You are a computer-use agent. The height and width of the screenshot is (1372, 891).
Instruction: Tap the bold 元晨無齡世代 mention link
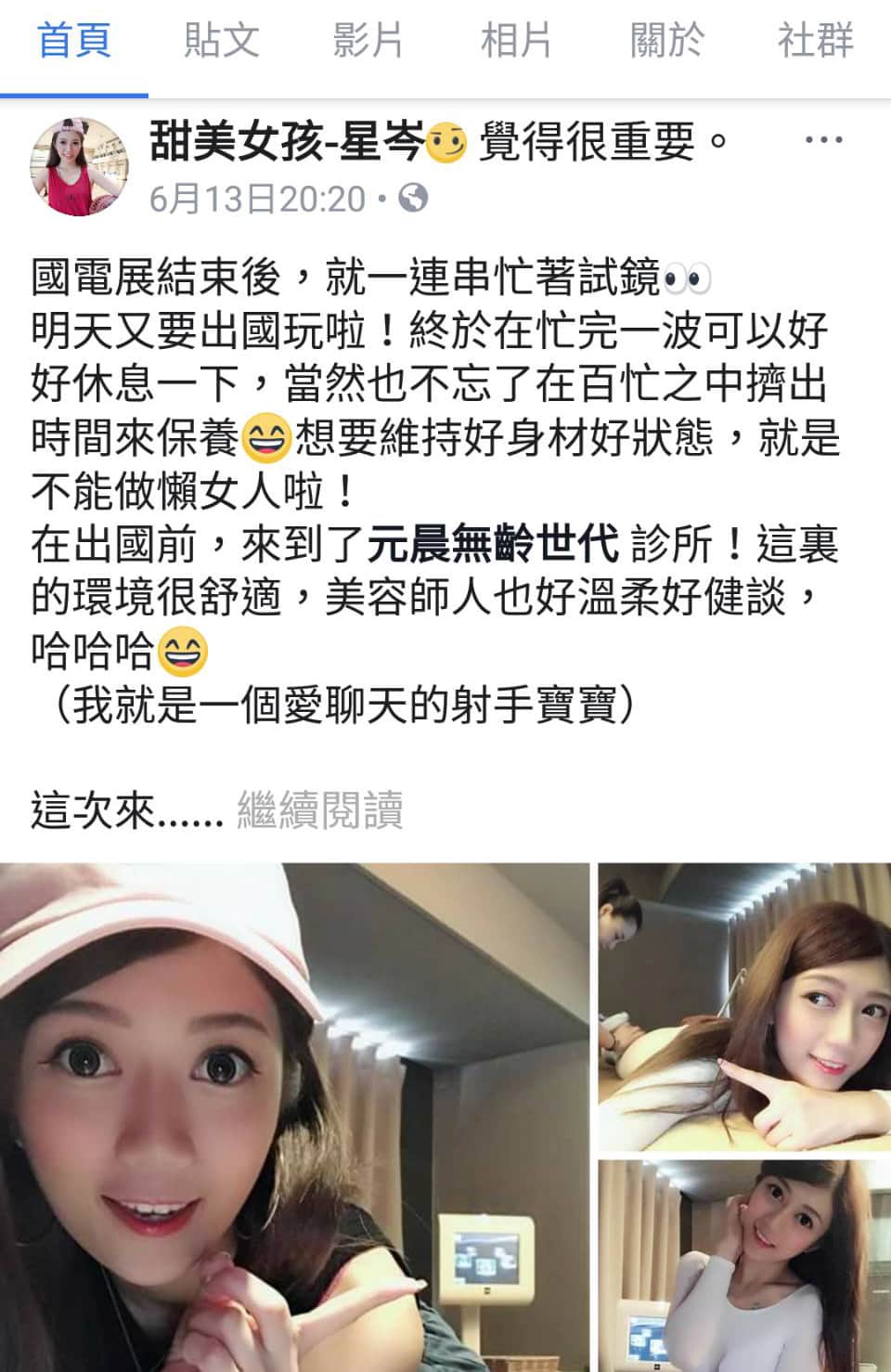point(492,544)
